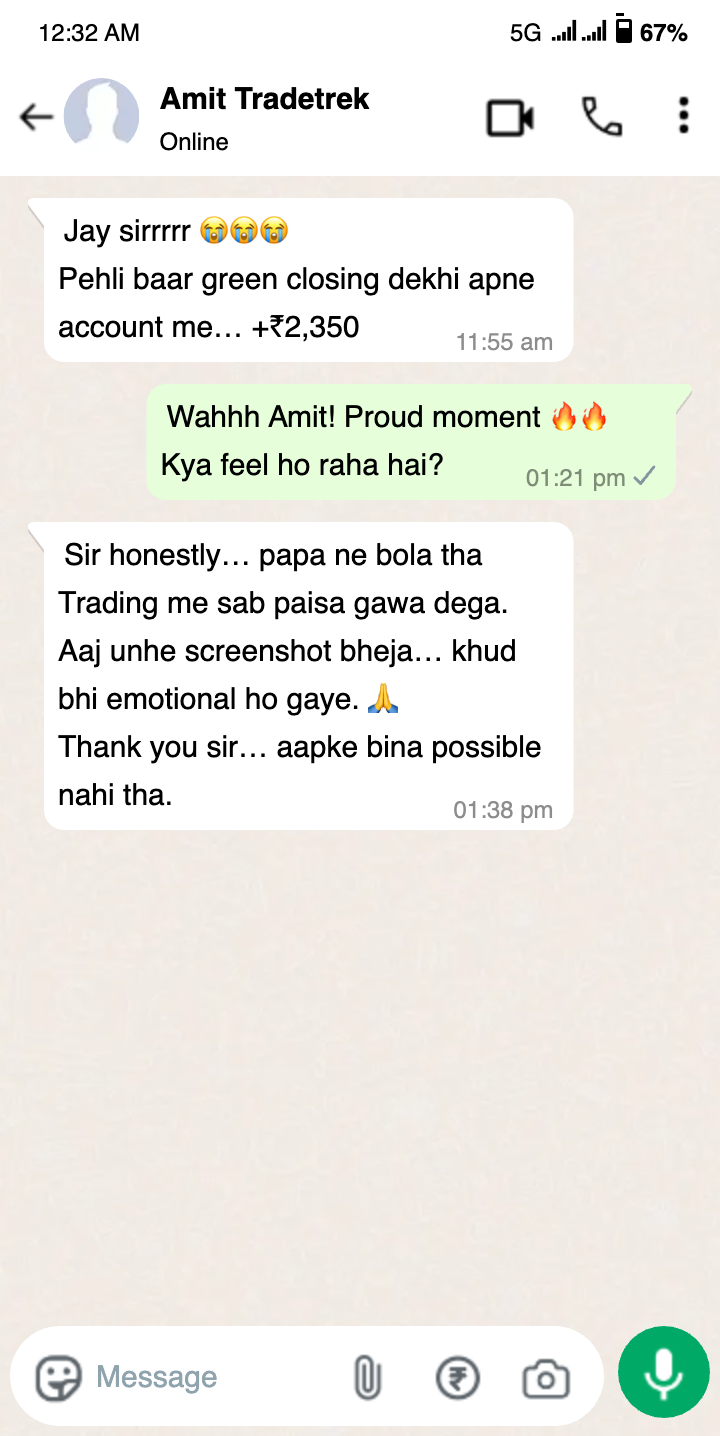The height and width of the screenshot is (1436, 720).
Task: Open the rupee payment option
Action: [x=458, y=1379]
